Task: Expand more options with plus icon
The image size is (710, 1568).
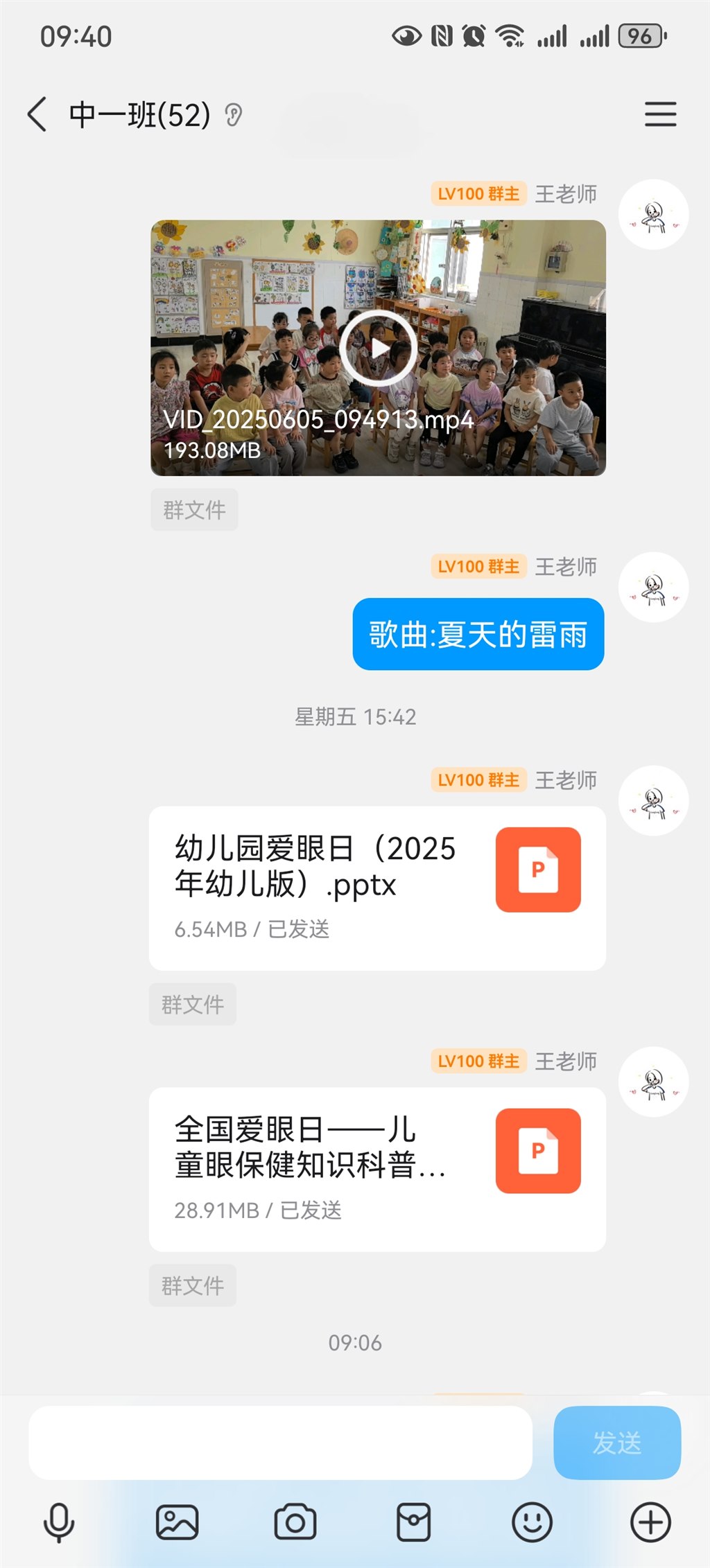Action: point(650,1522)
